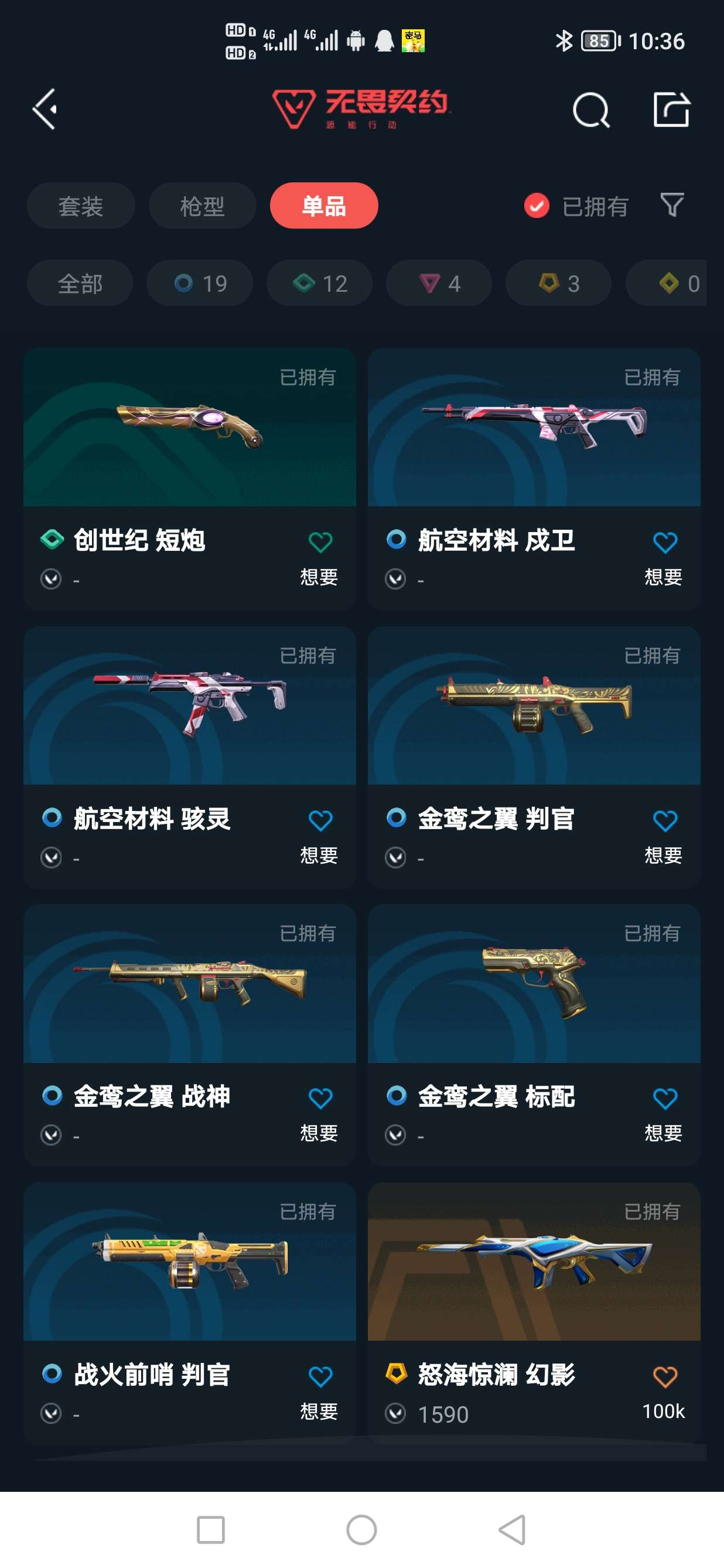Tap the 1590 price of 怒海惊澜 幻影
This screenshot has width=724, height=1568.
[x=445, y=1414]
